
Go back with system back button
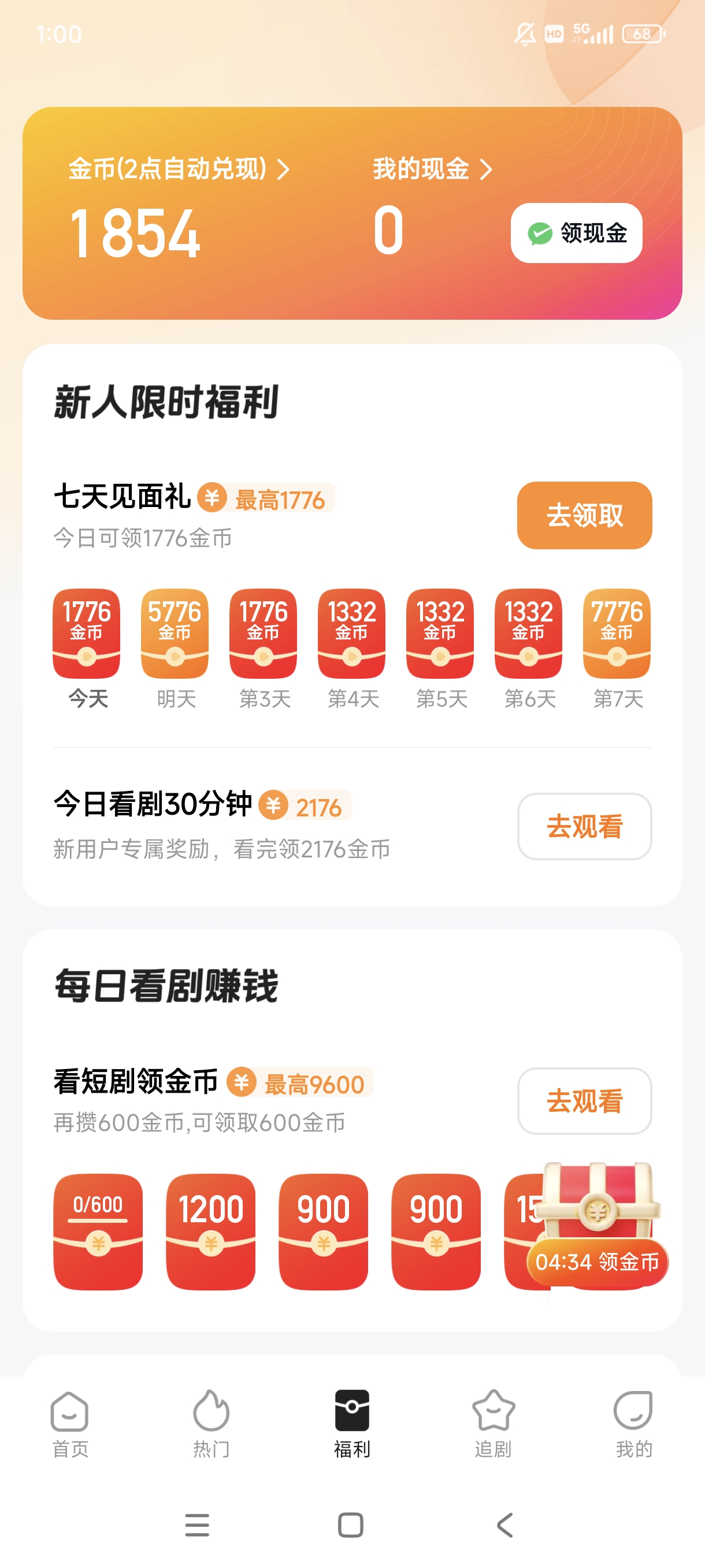pos(505,1525)
